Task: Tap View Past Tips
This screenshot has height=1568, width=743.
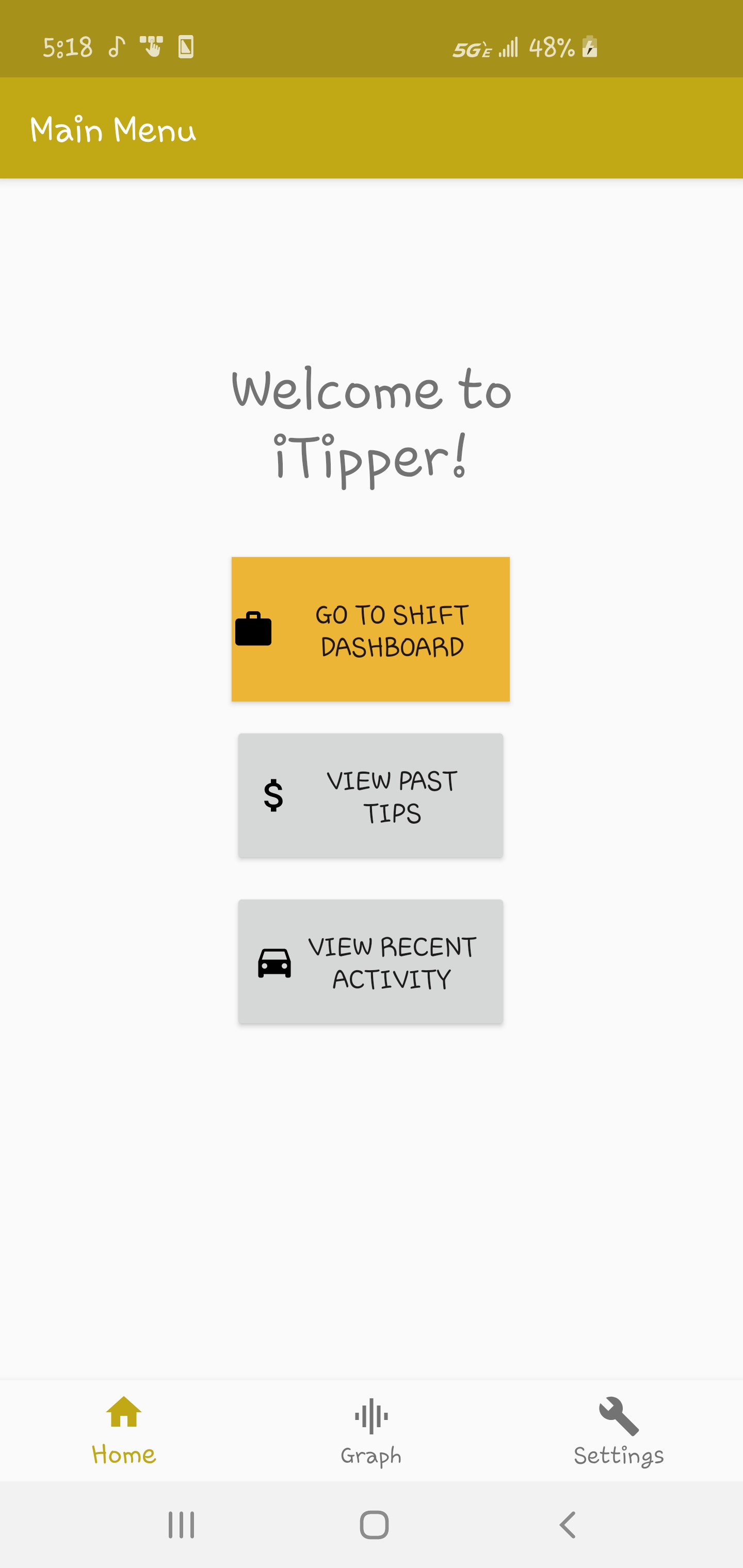Action: [370, 795]
